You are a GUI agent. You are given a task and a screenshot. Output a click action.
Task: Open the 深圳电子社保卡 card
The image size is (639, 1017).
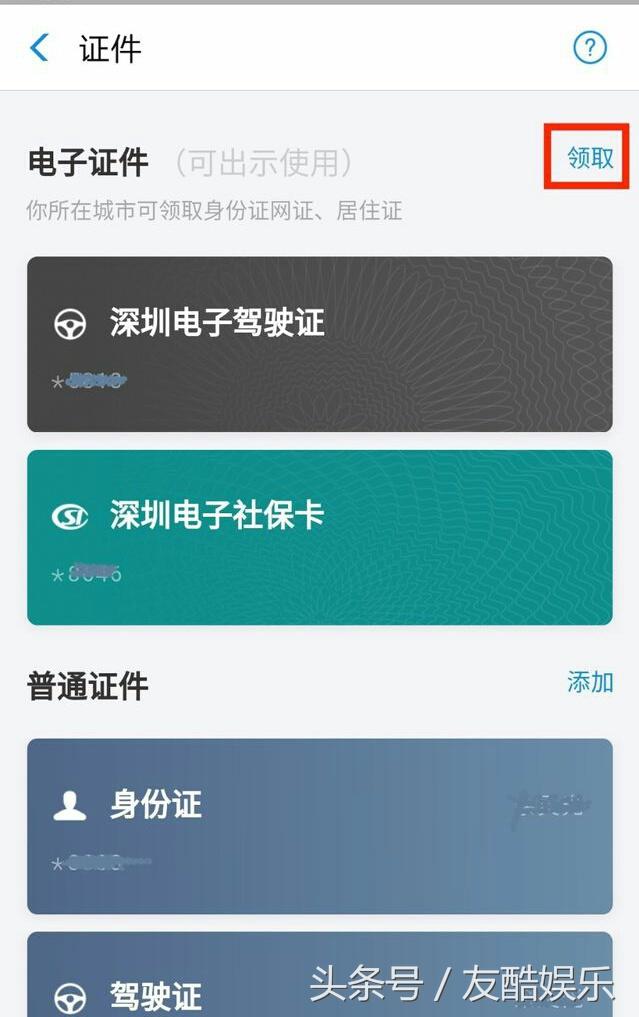(319, 537)
